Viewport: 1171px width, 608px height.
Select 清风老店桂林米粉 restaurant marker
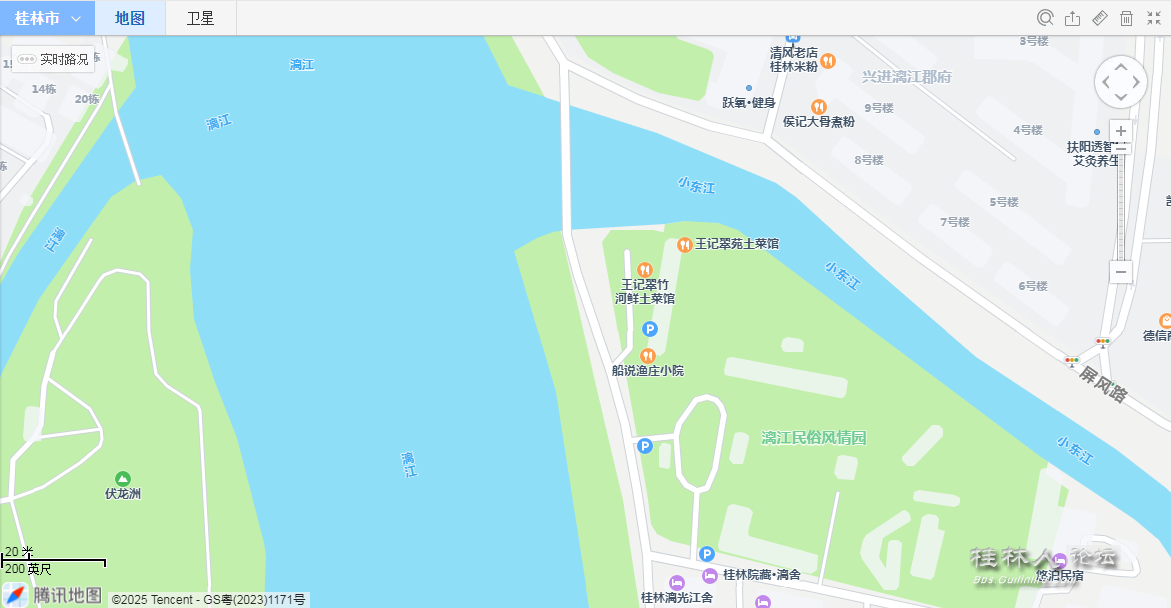(827, 60)
